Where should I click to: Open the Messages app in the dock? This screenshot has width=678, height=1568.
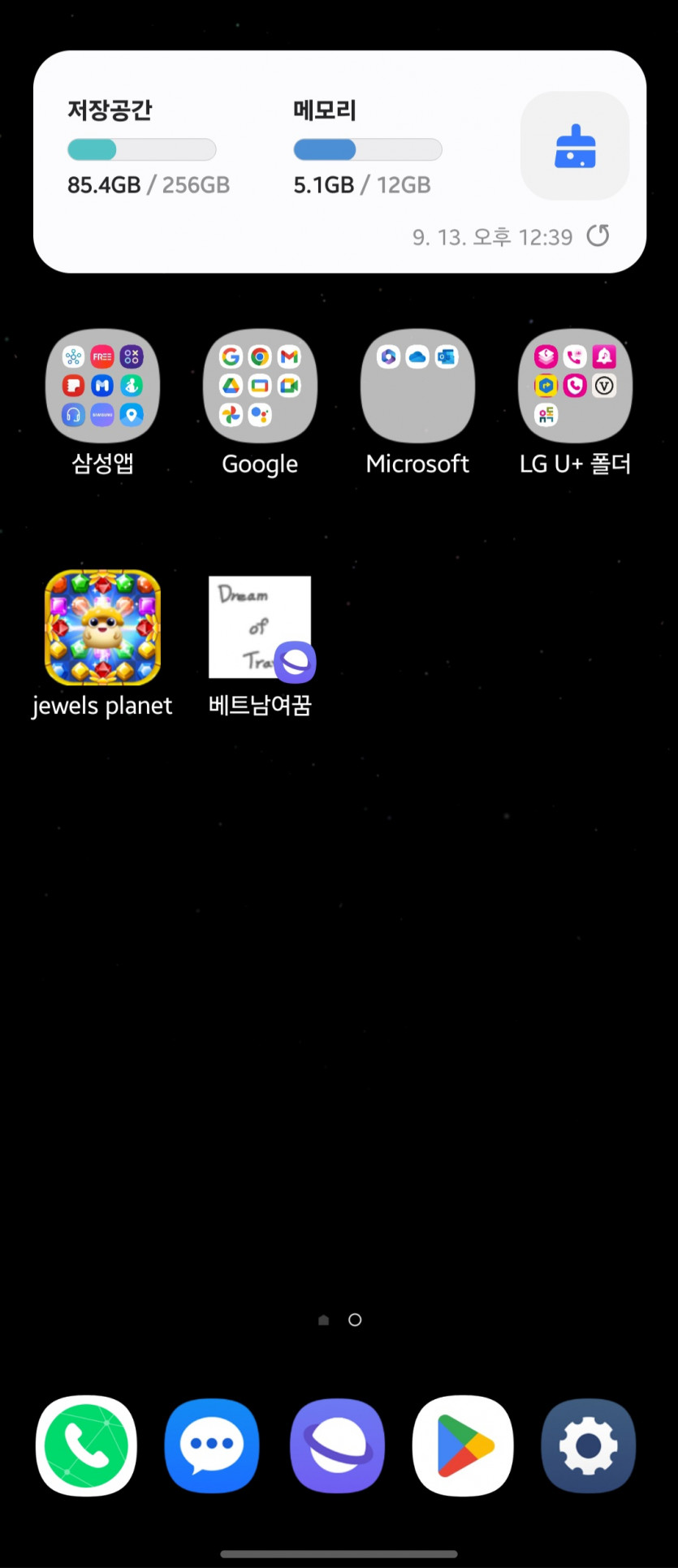(212, 1445)
